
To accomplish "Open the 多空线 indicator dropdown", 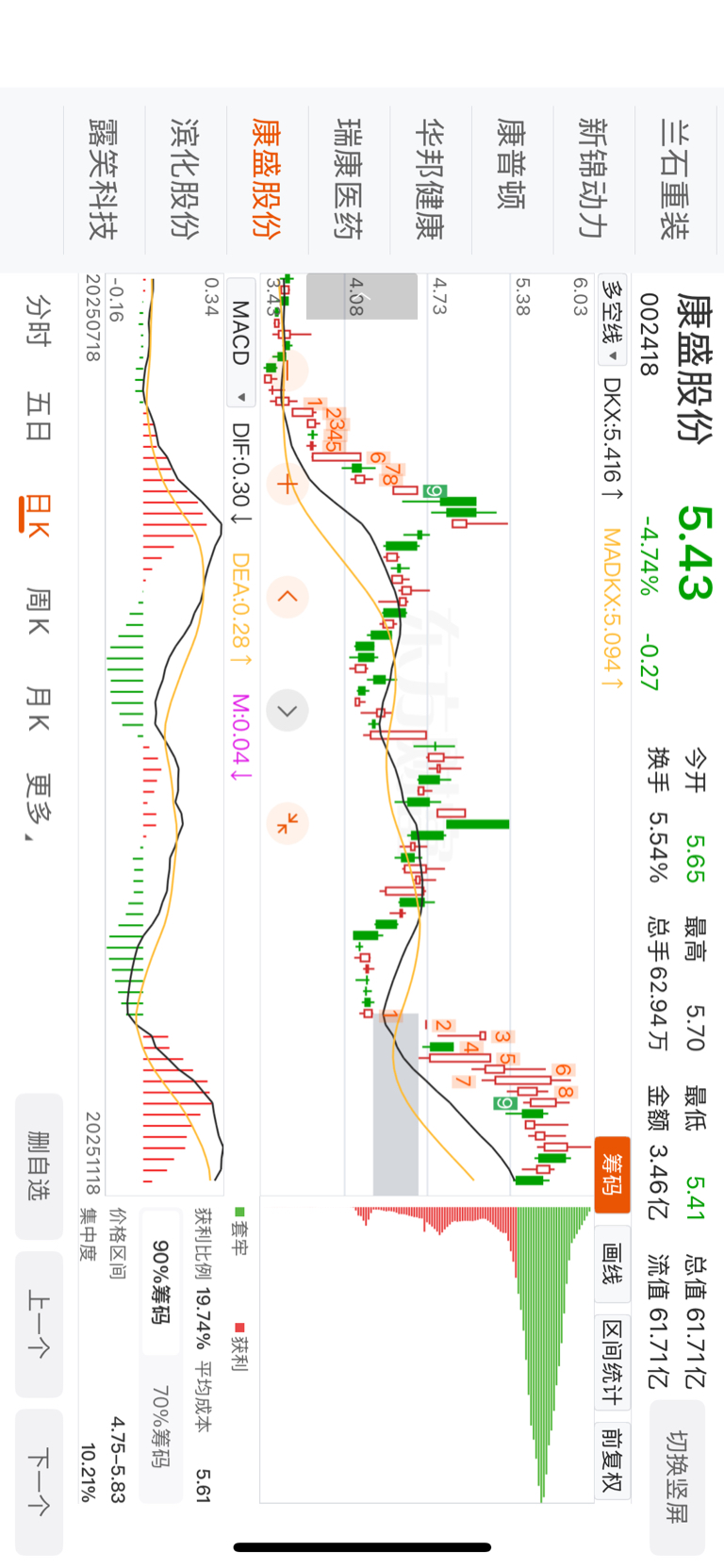I will [x=612, y=322].
